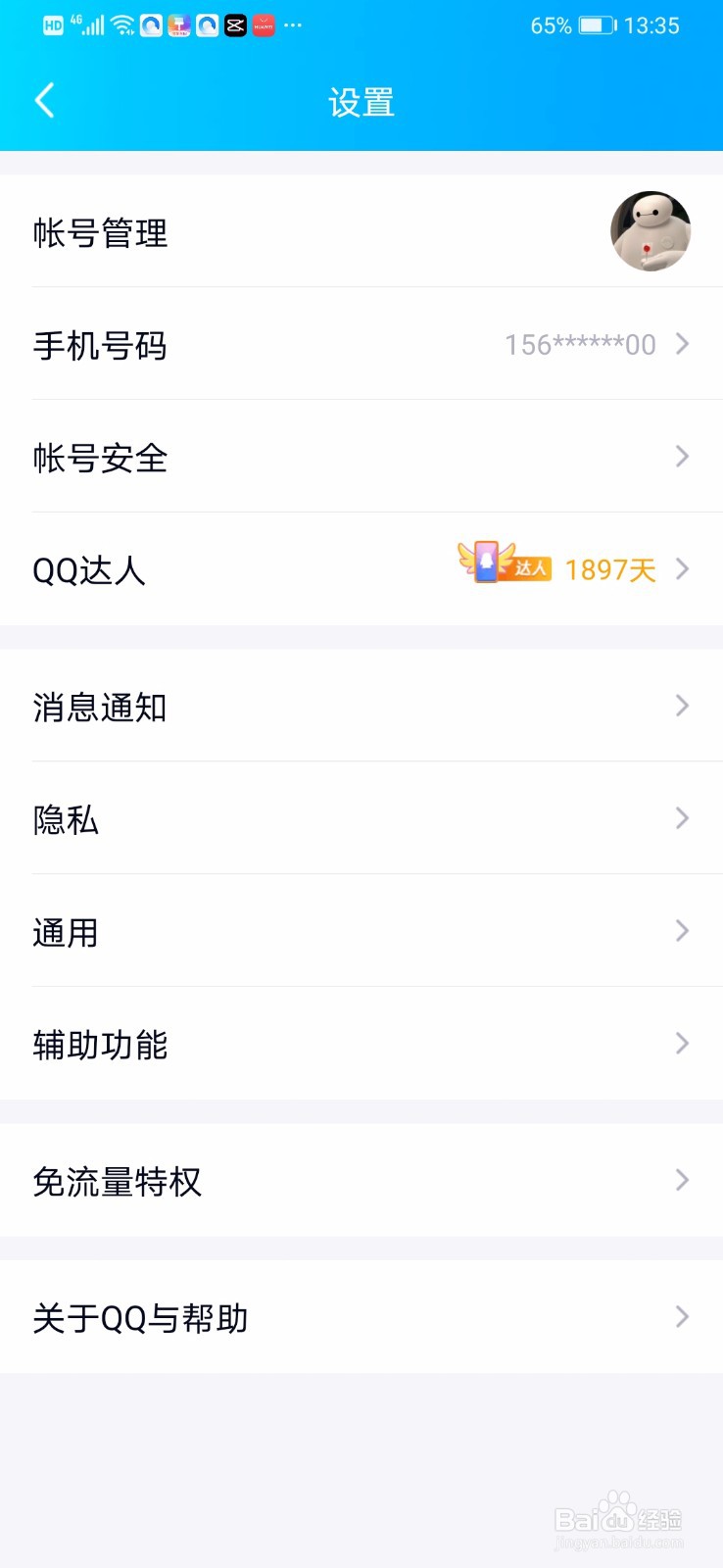This screenshot has height=1568, width=723.
Task: Open 关于QQ与帮助
Action: tap(361, 1316)
